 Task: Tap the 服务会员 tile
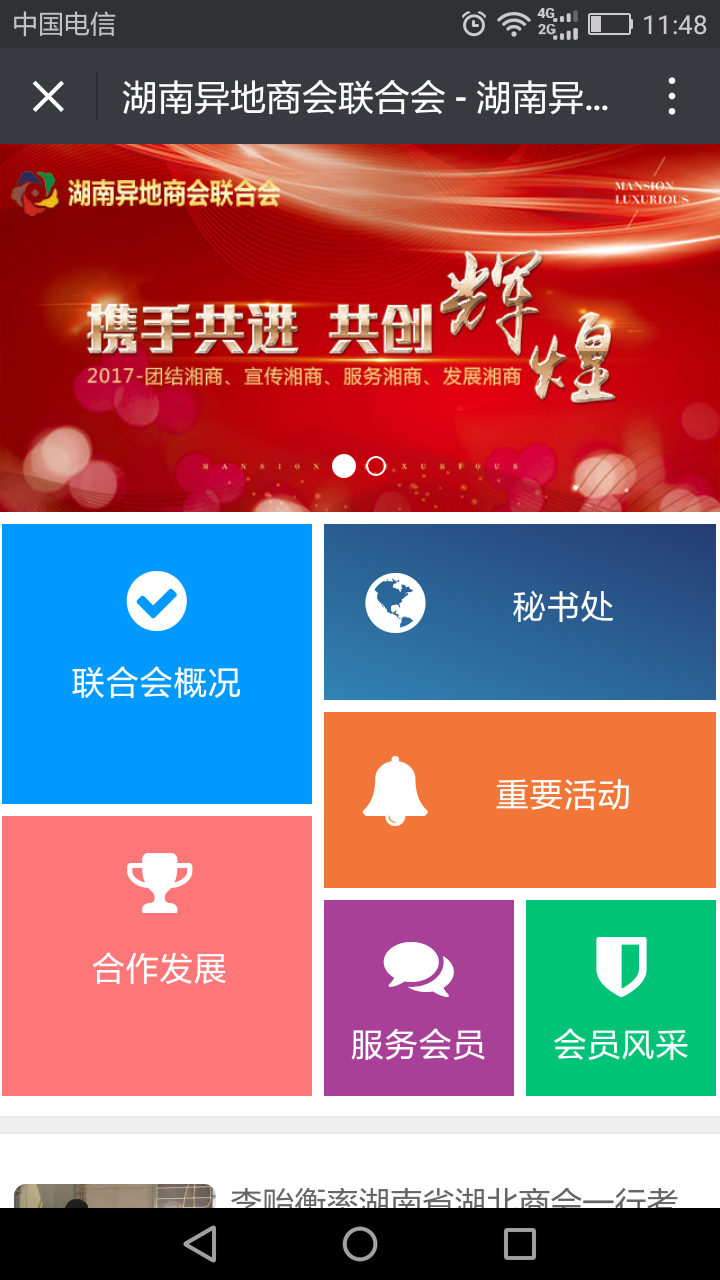pyautogui.click(x=418, y=997)
